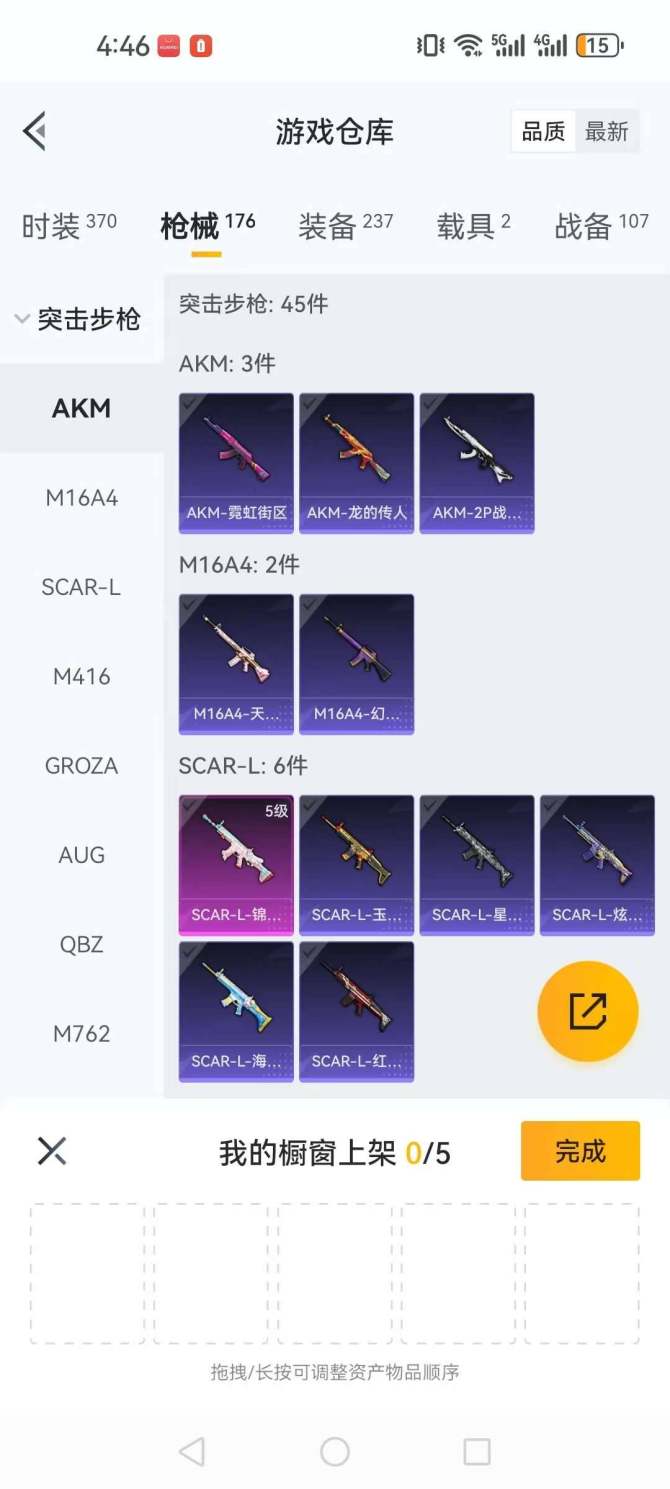Sort items by 最新

tap(606, 132)
